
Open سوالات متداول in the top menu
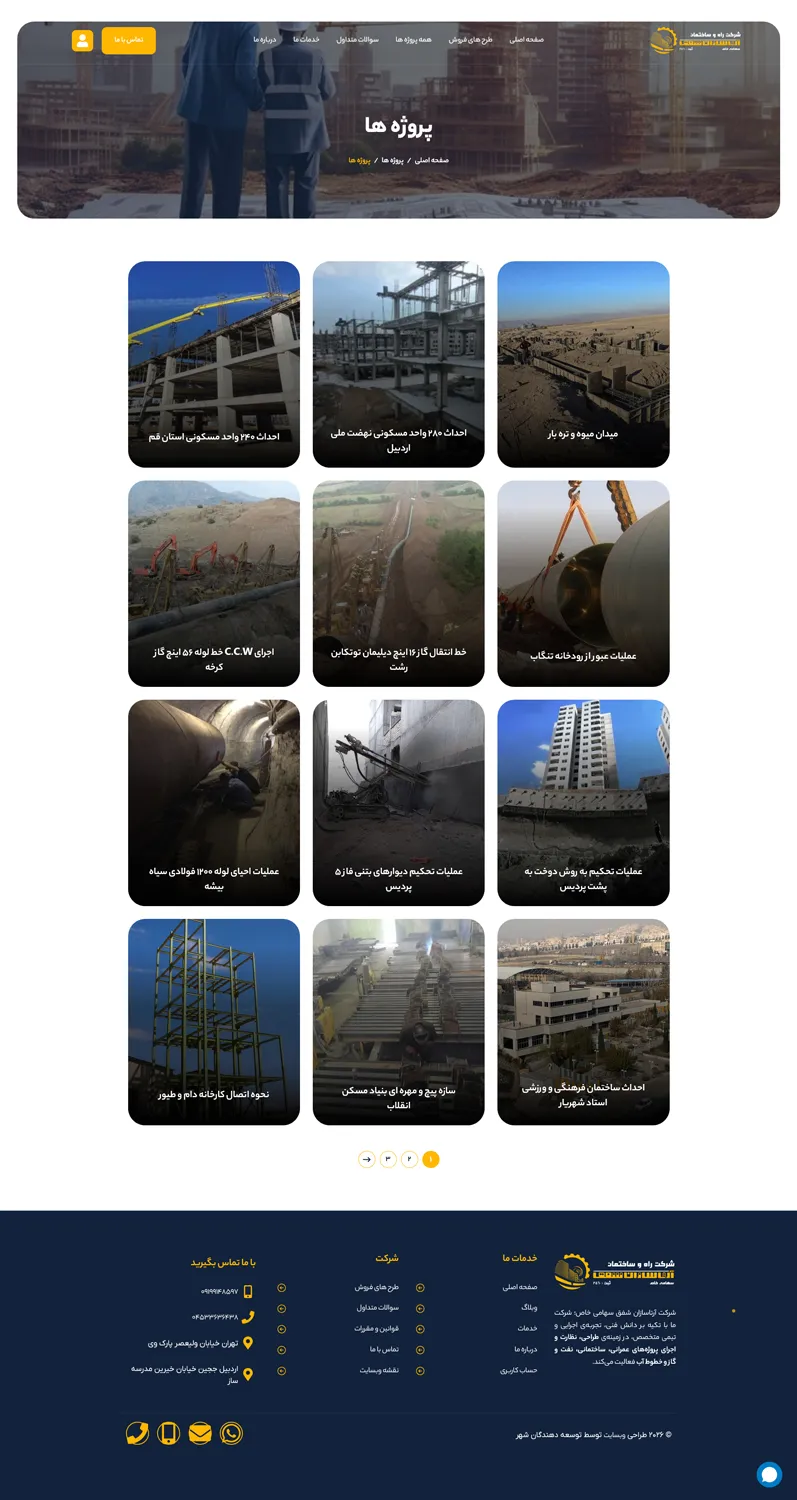[357, 40]
